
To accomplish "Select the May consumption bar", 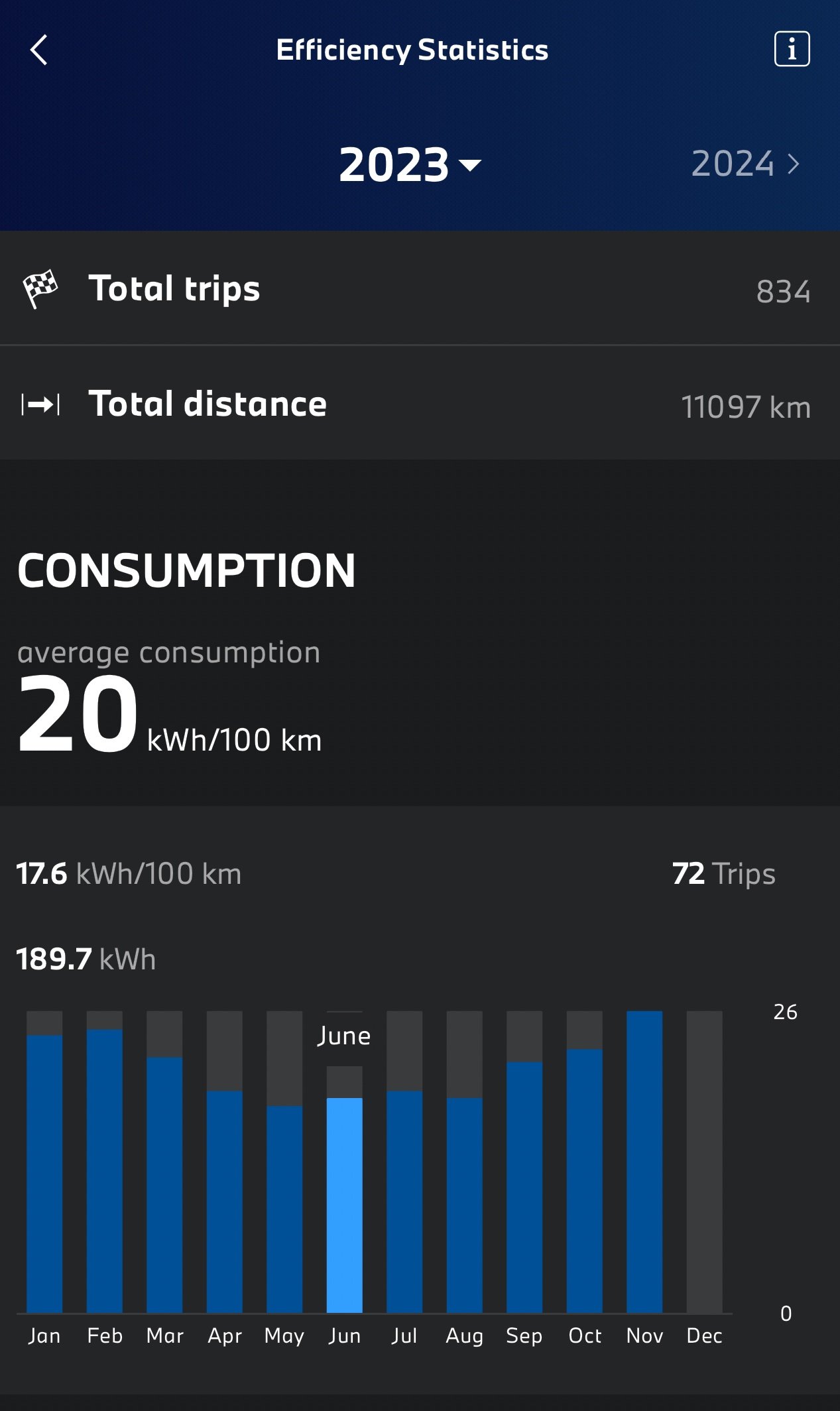I will pos(284,1162).
